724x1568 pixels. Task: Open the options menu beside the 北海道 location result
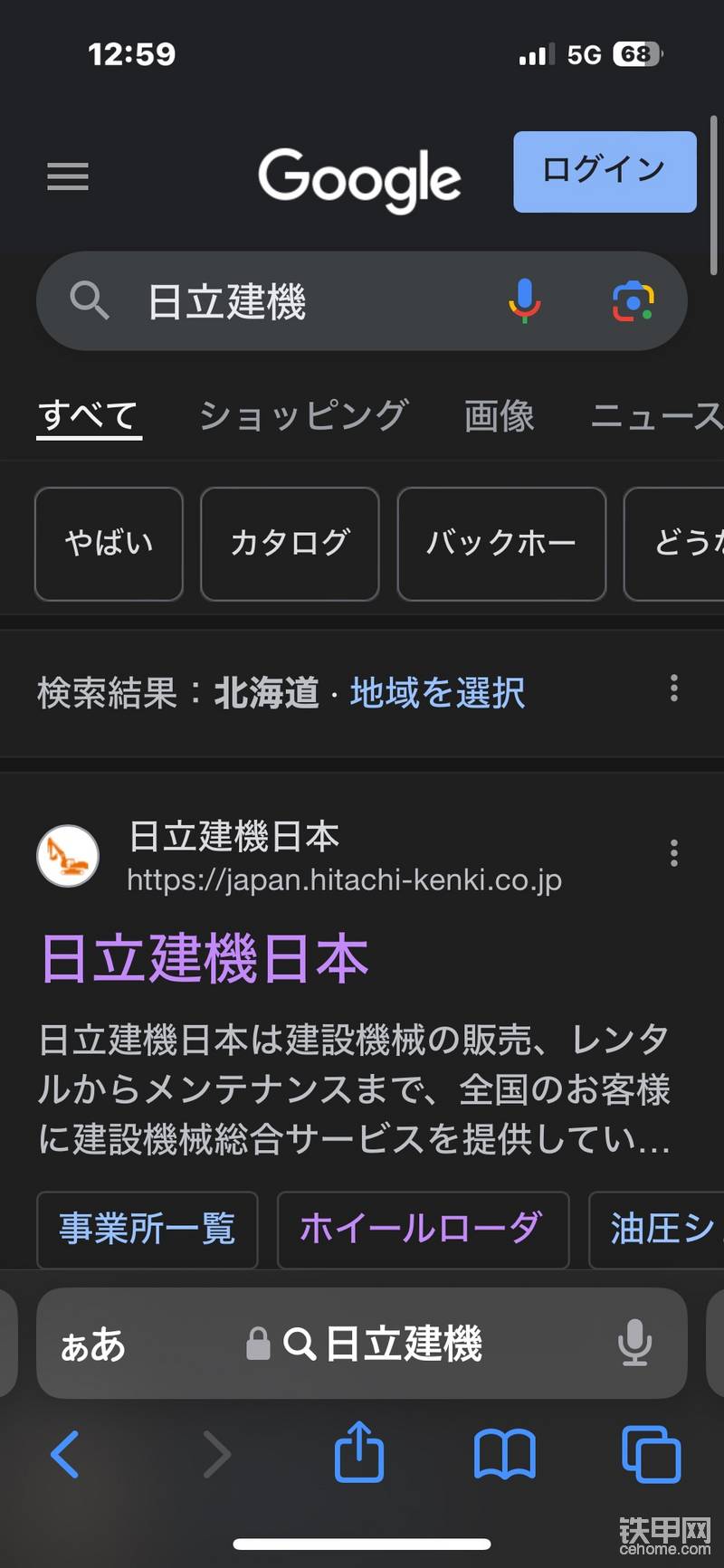click(673, 689)
